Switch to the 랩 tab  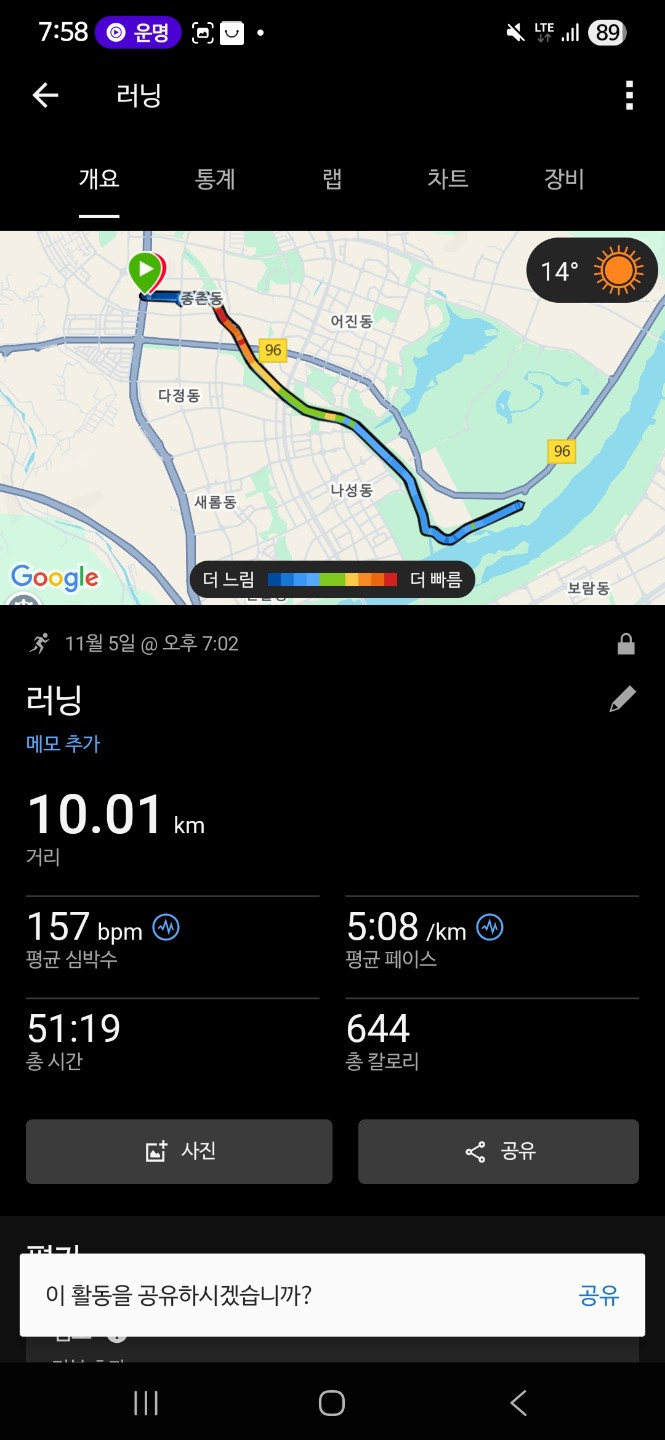[332, 179]
